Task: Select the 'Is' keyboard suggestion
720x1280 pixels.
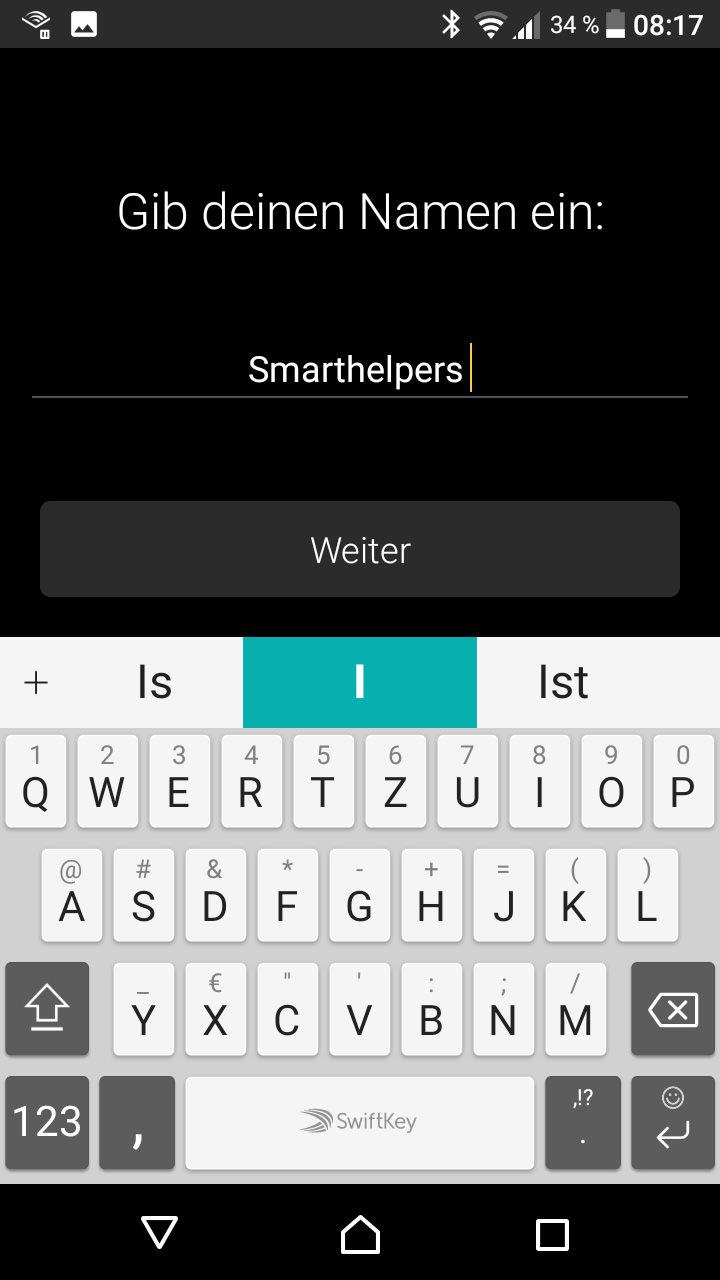Action: pos(155,682)
